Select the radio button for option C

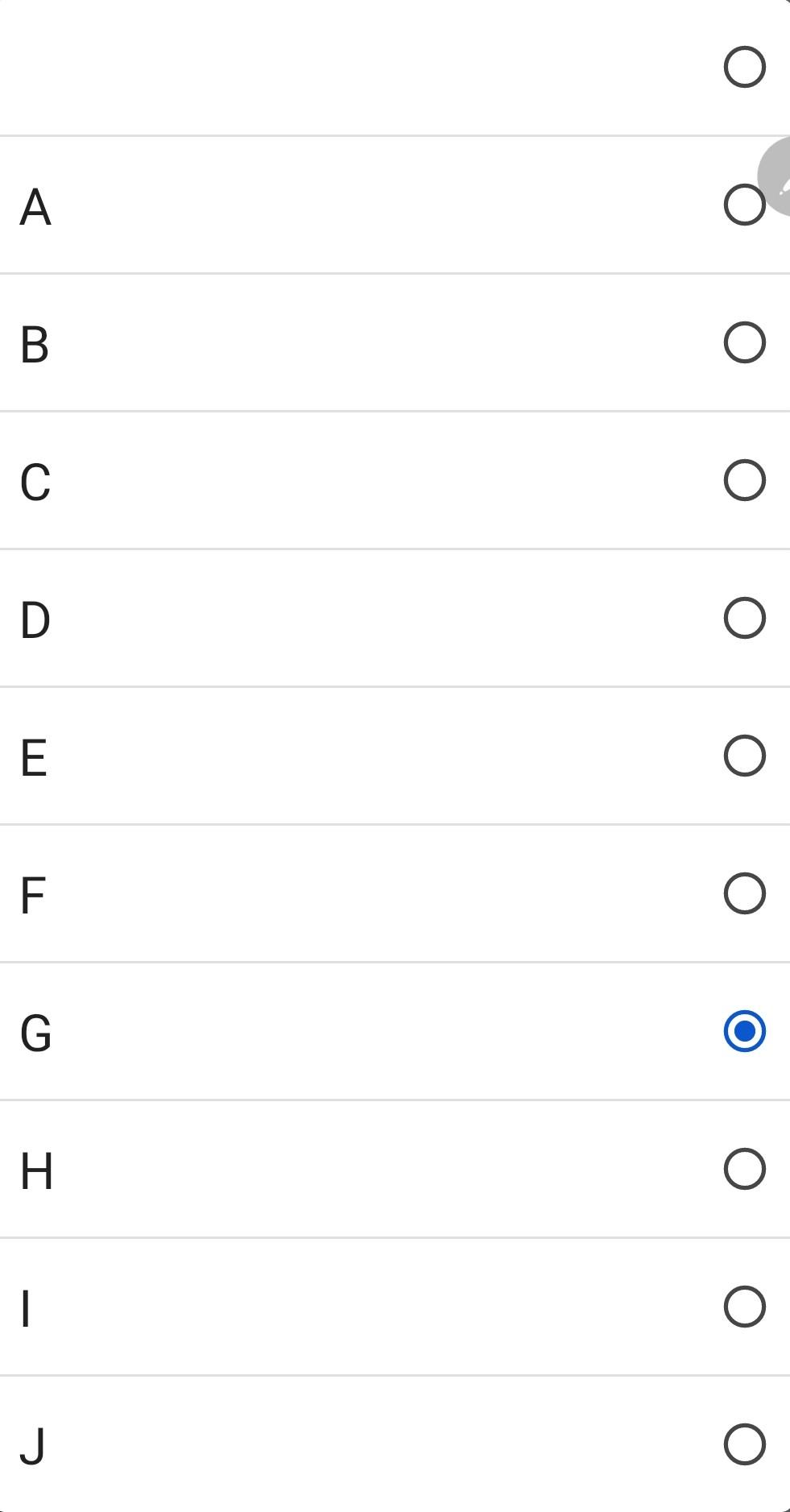[x=743, y=481]
